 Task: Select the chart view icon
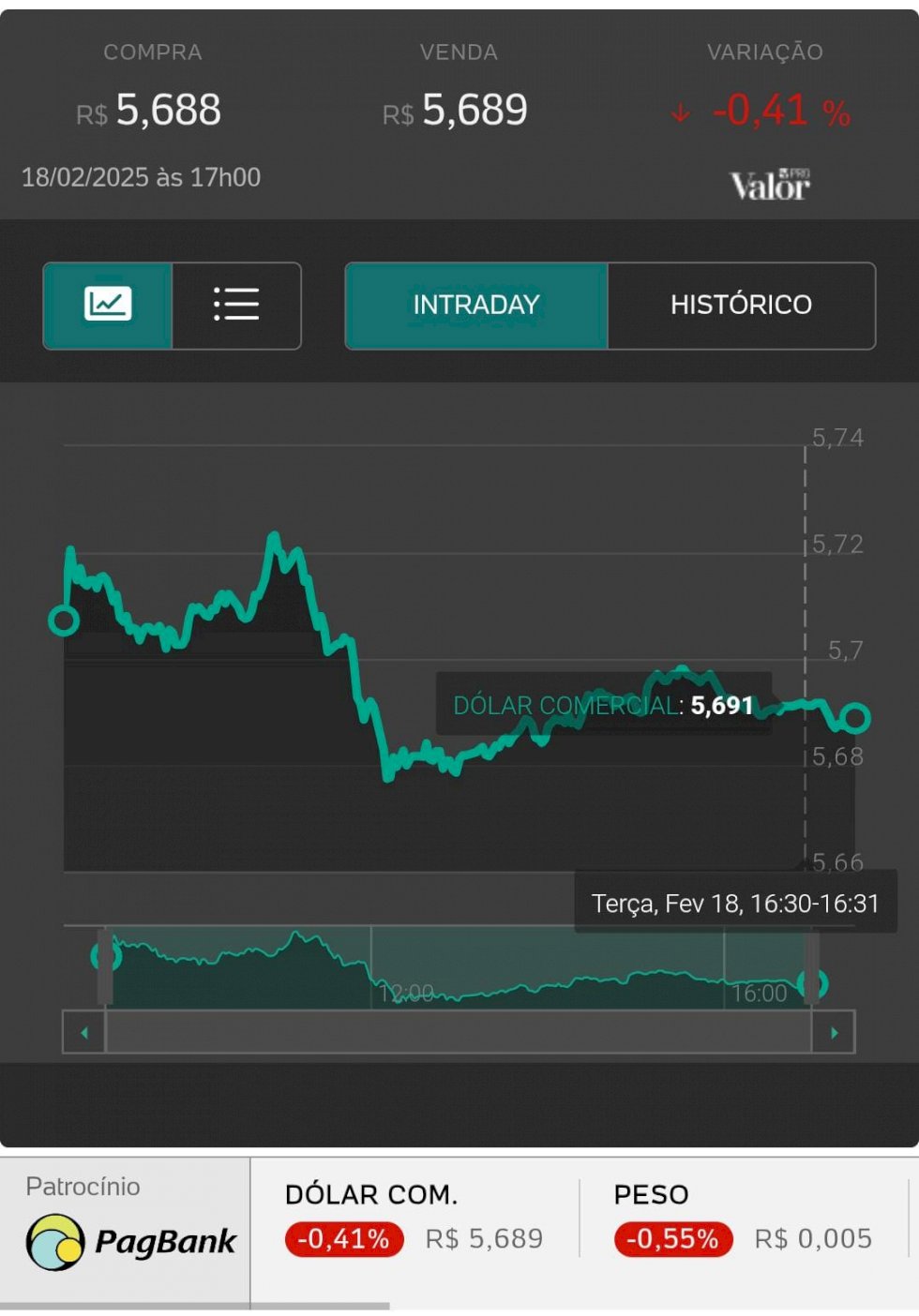[x=108, y=306]
